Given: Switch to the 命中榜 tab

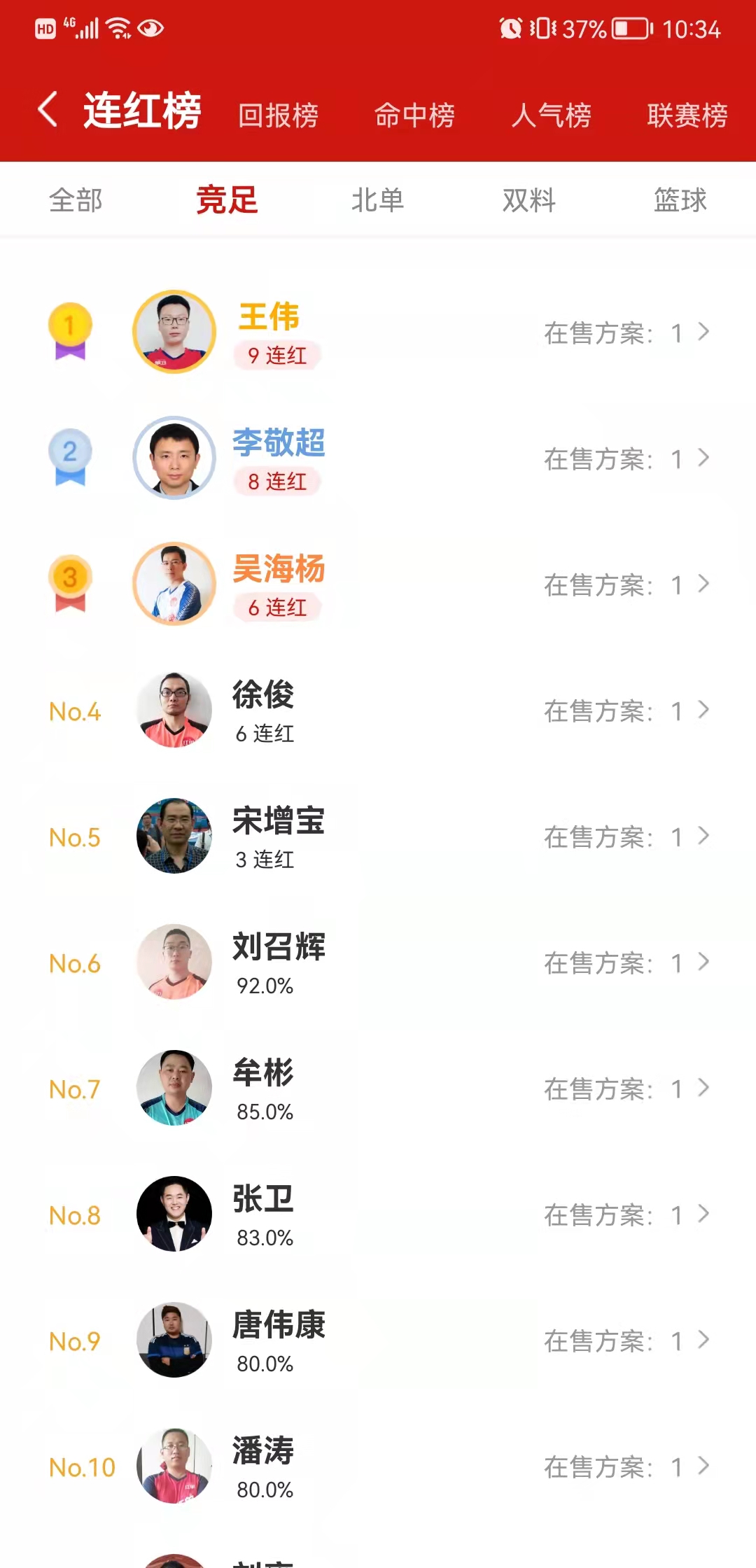Looking at the screenshot, I should pos(414,115).
